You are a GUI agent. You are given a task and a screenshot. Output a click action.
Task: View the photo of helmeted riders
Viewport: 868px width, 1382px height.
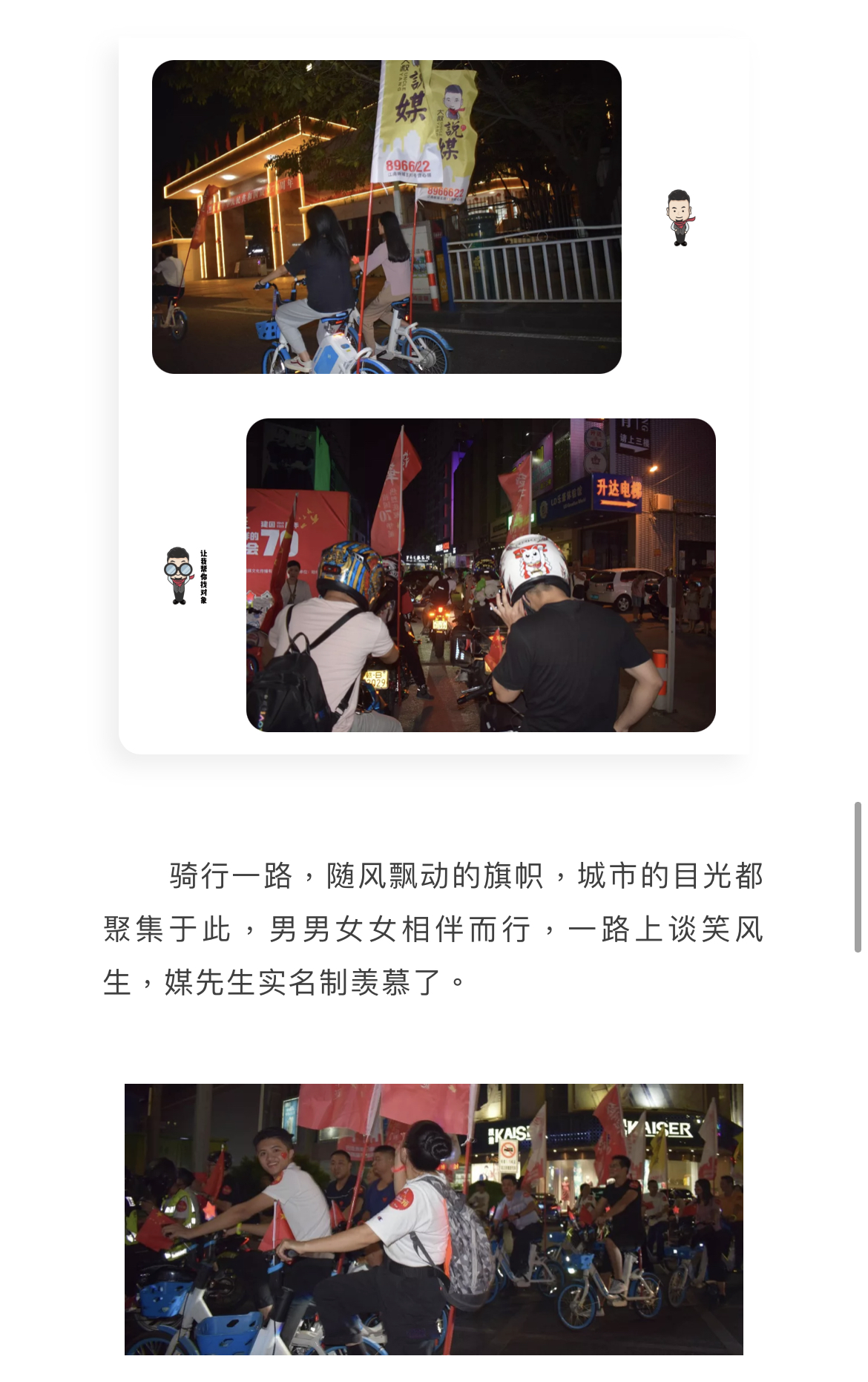coord(481,575)
